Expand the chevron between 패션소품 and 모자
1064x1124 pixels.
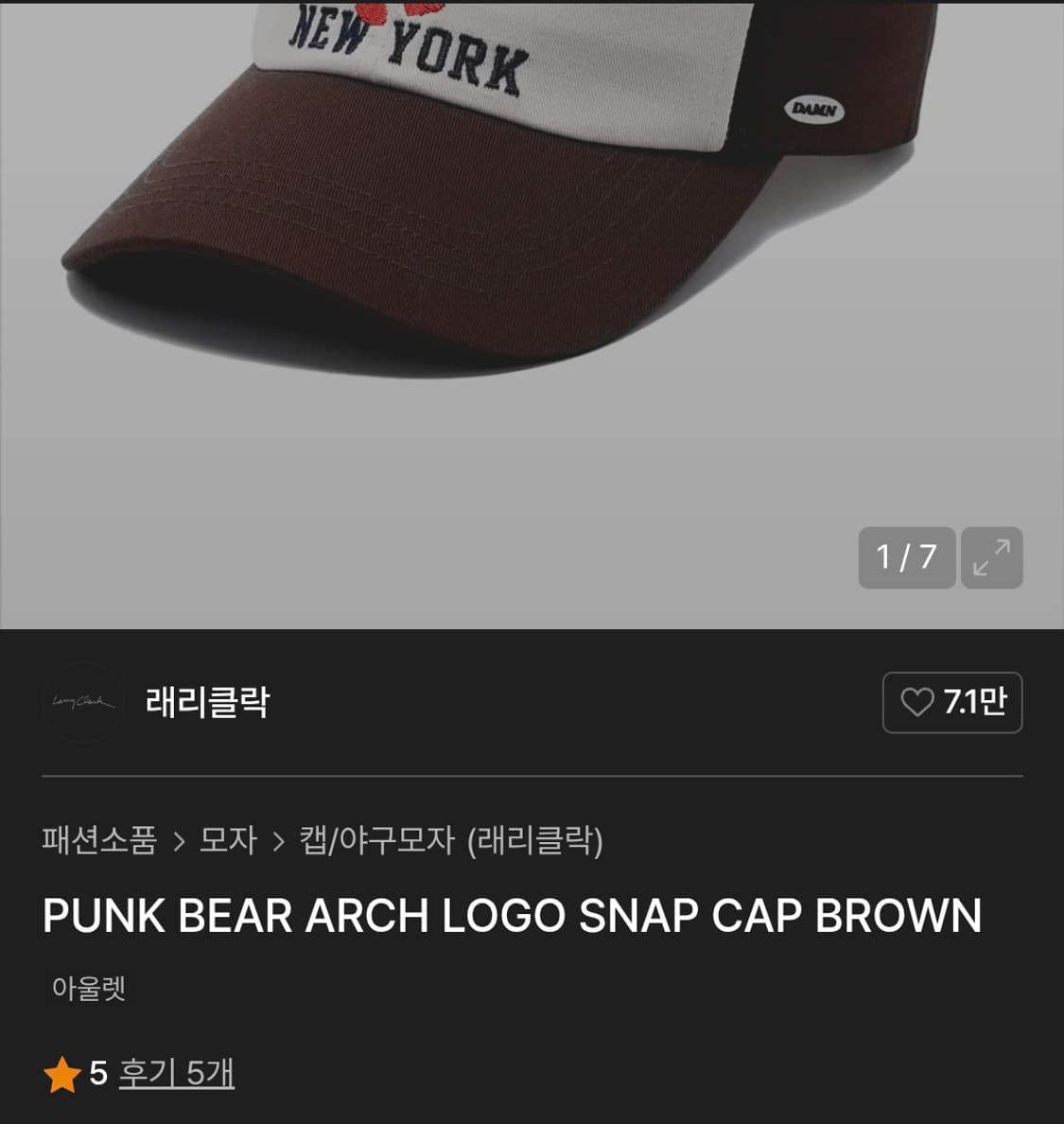click(179, 840)
